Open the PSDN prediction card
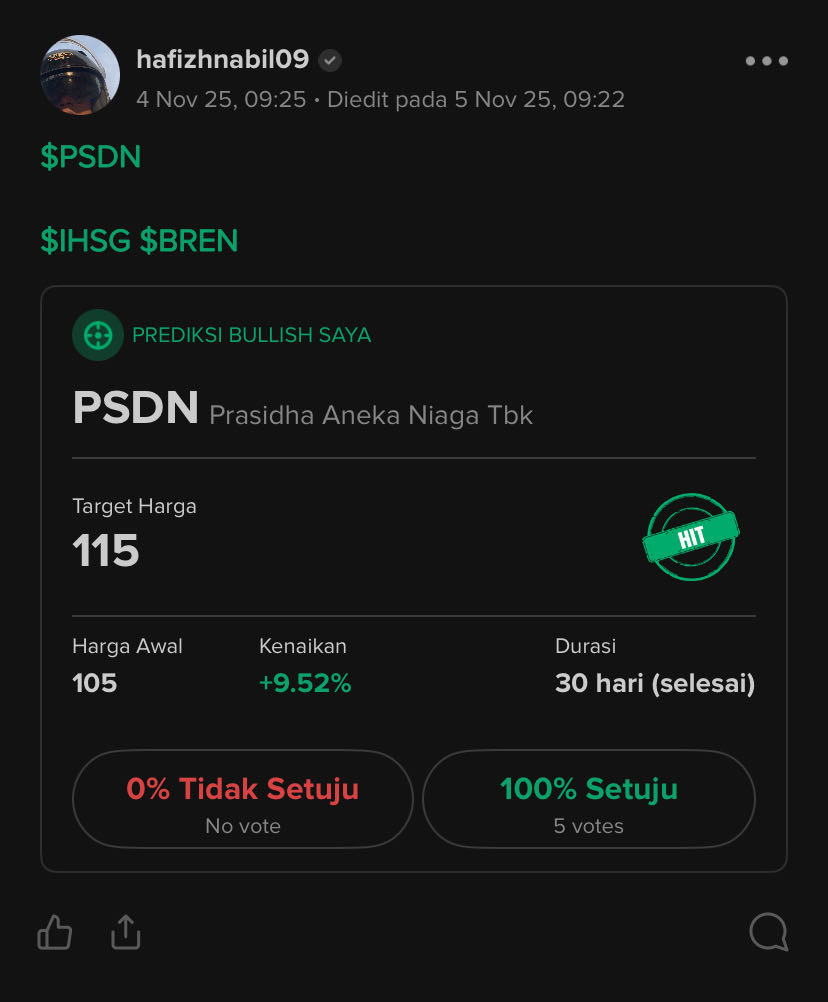The height and width of the screenshot is (1002, 828). click(x=413, y=414)
